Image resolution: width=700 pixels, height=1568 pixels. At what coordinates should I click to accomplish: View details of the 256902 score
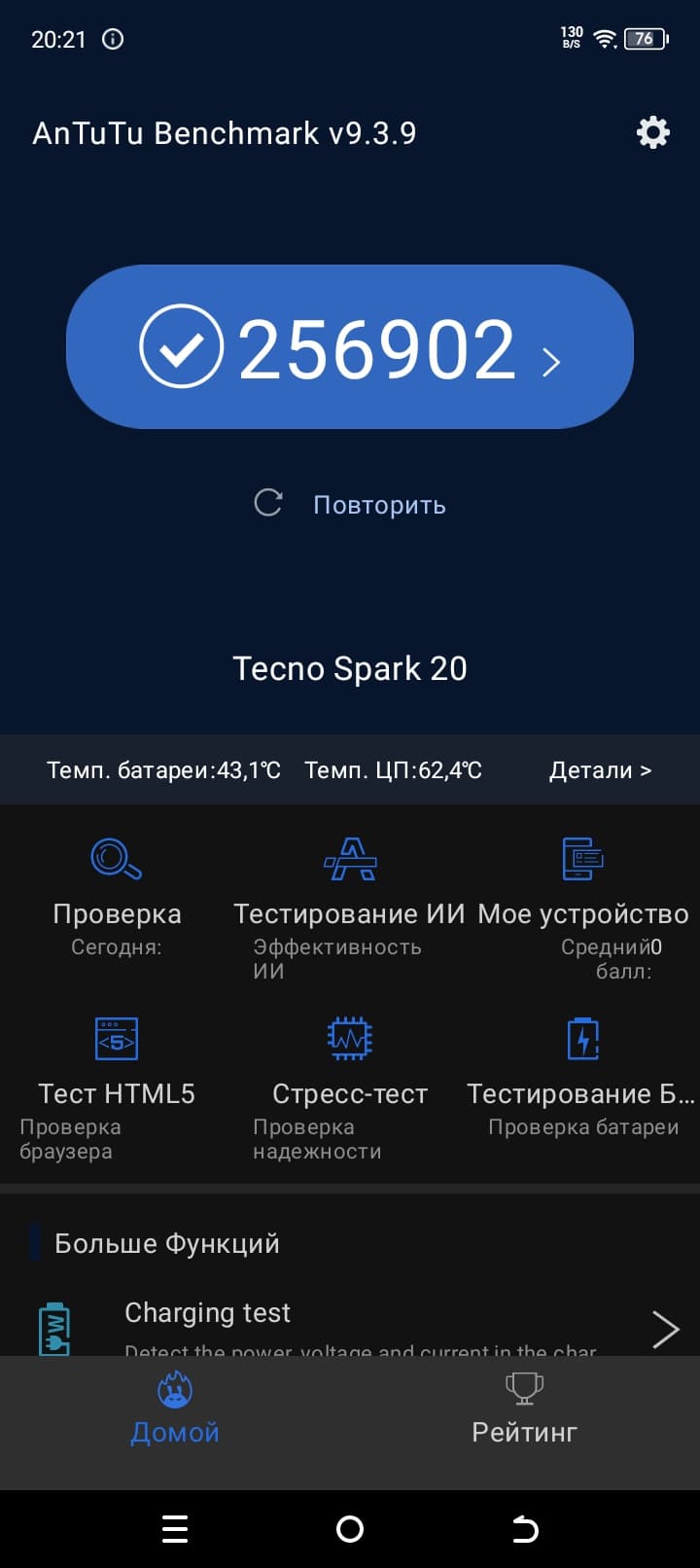point(350,347)
